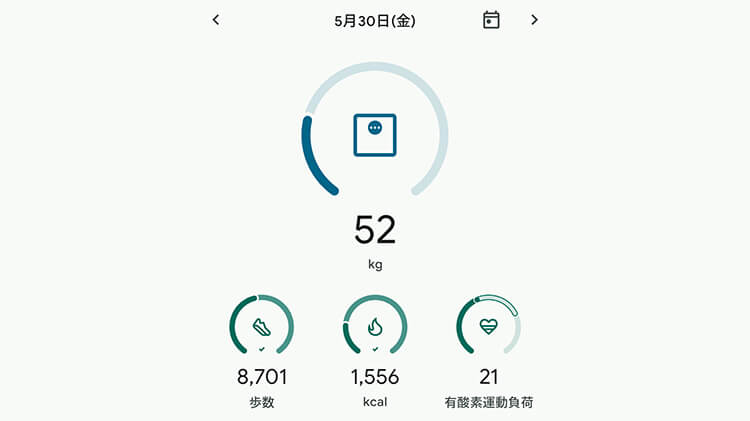Open the 8,701 steps ring
Image resolution: width=750 pixels, height=421 pixels.
(261, 326)
